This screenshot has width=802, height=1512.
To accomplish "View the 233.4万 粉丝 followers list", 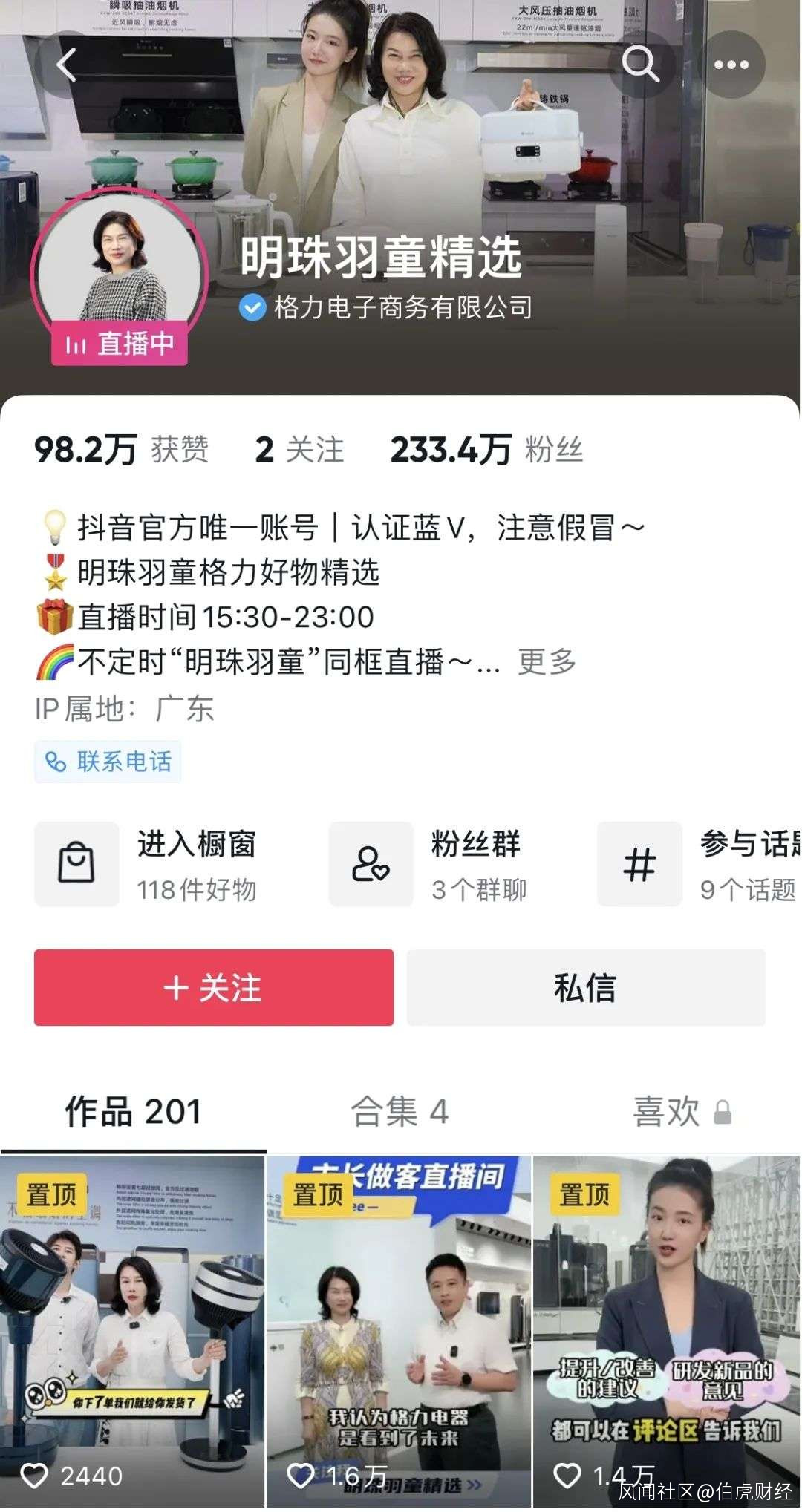I will pyautogui.click(x=486, y=450).
